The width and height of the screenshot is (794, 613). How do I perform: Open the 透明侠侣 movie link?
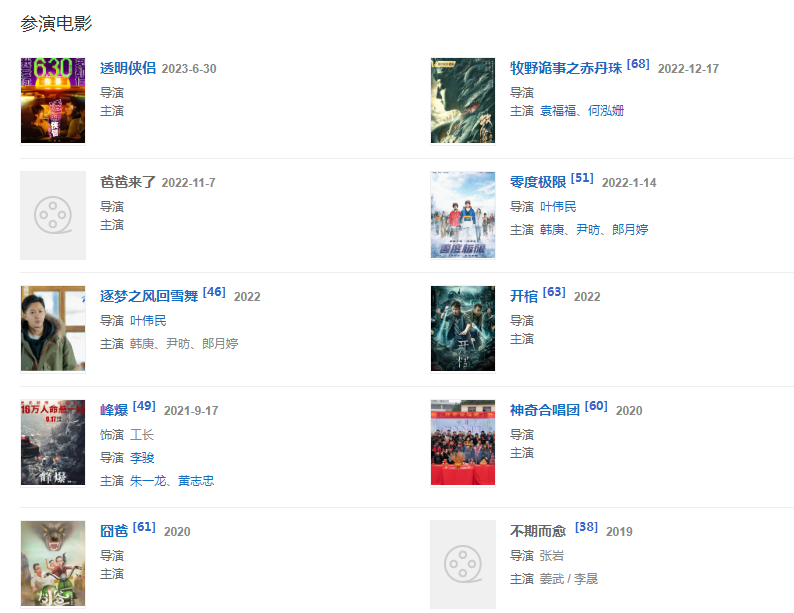click(x=128, y=68)
